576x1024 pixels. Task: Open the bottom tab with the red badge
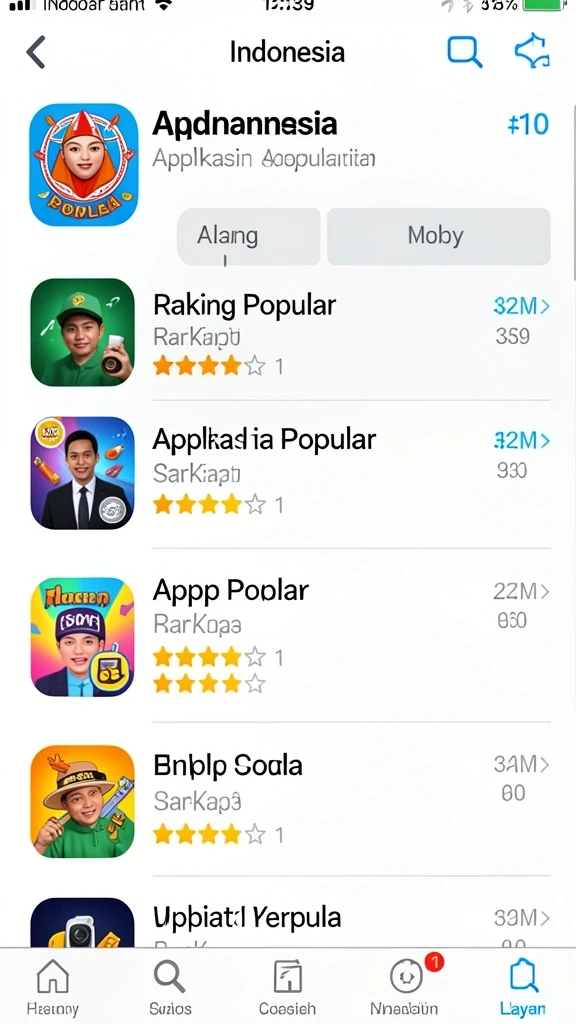pyautogui.click(x=405, y=987)
